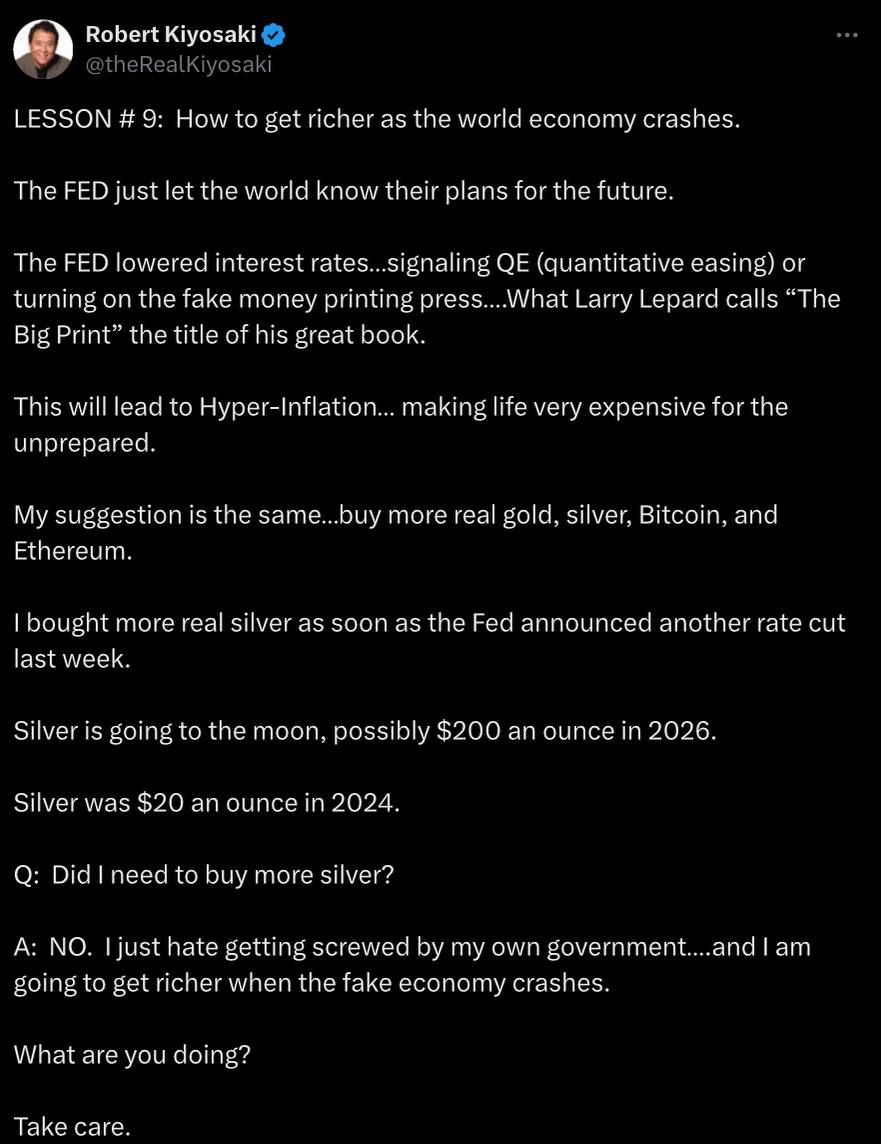Open the @theRealKiyosaki handle

(178, 65)
